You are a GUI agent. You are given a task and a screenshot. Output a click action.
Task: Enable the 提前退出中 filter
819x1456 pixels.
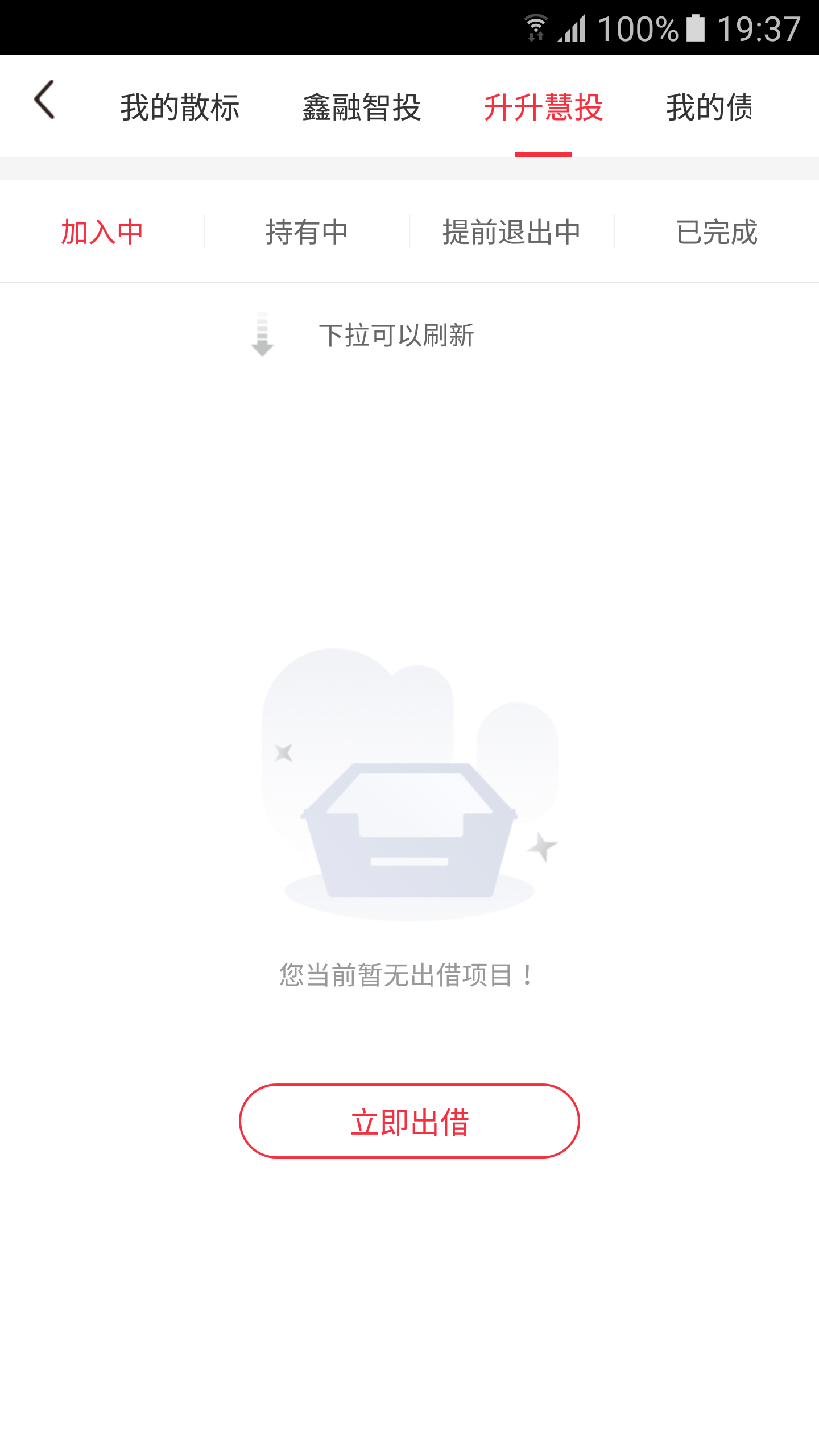tap(511, 231)
